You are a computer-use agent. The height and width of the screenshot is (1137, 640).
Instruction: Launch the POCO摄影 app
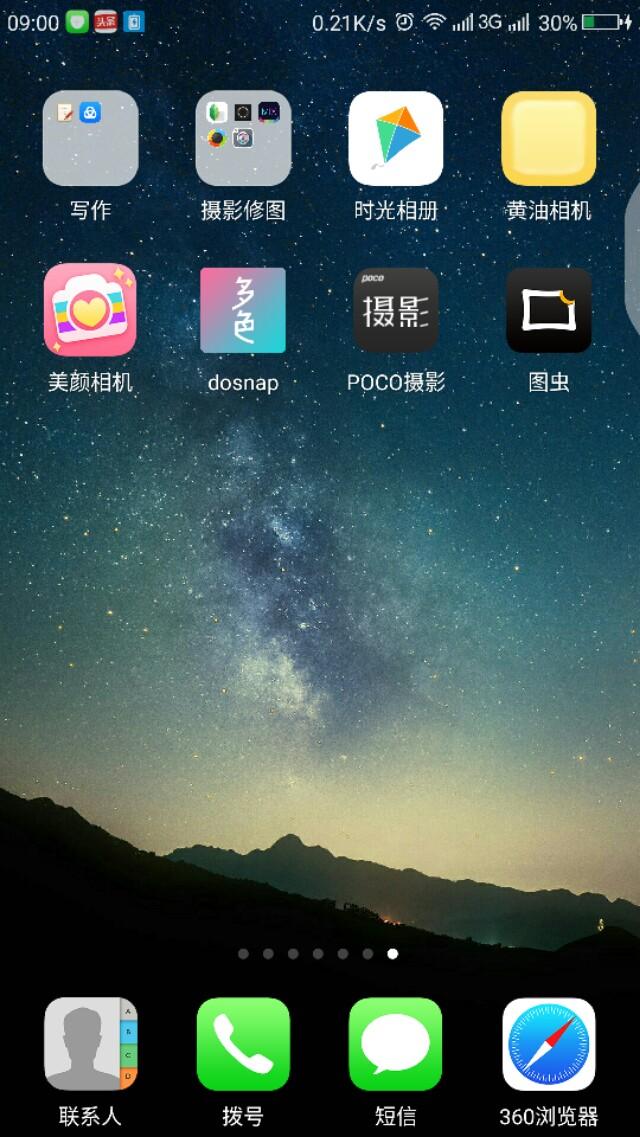click(396, 310)
